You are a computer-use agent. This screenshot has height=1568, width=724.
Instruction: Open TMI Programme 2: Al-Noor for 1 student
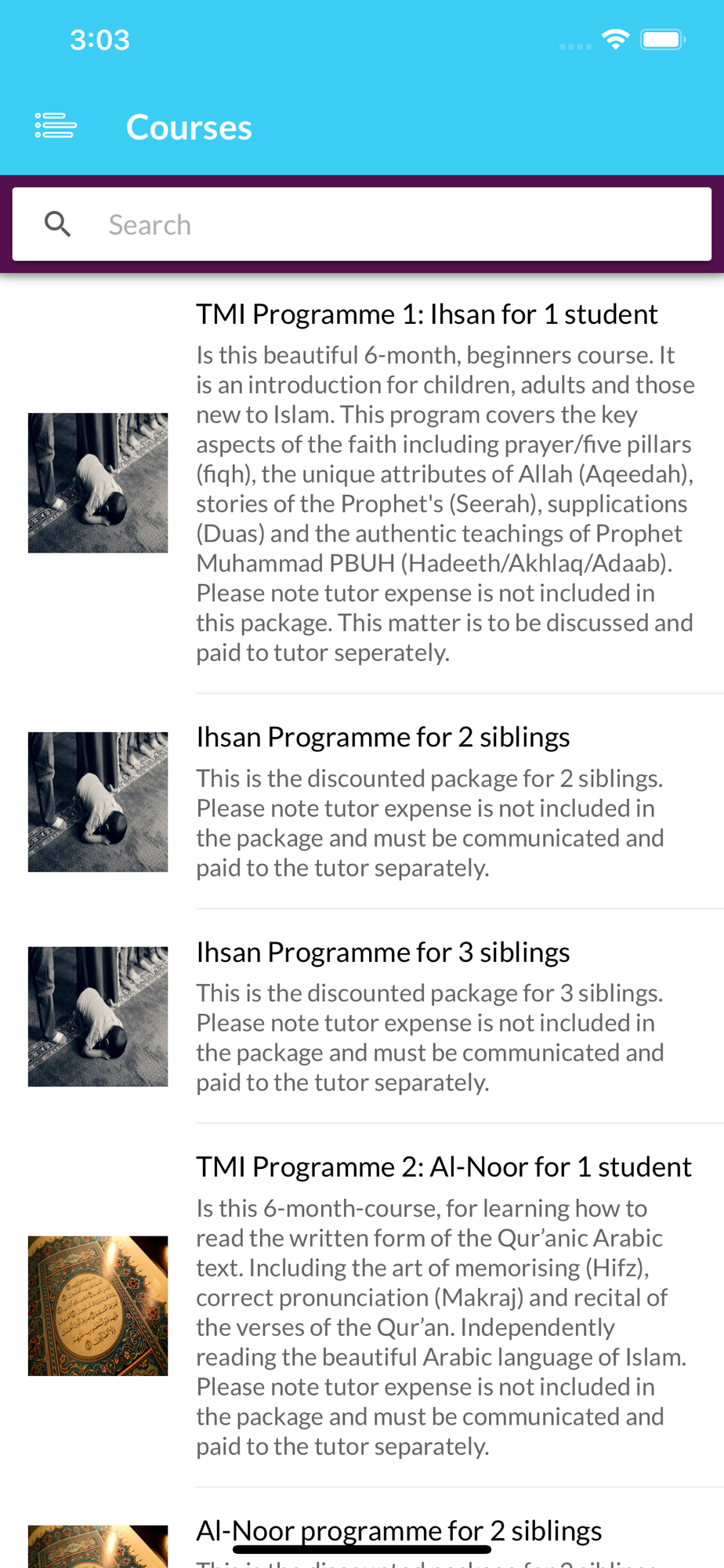pos(362,1306)
